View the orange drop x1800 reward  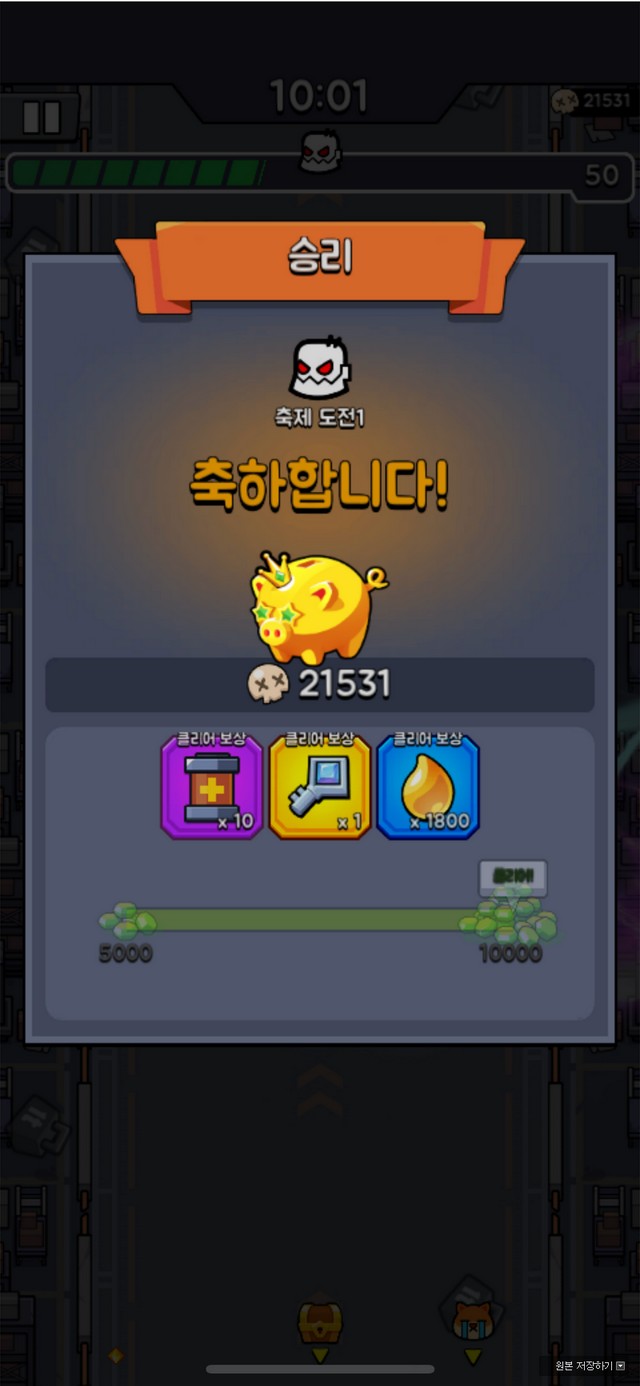(428, 787)
